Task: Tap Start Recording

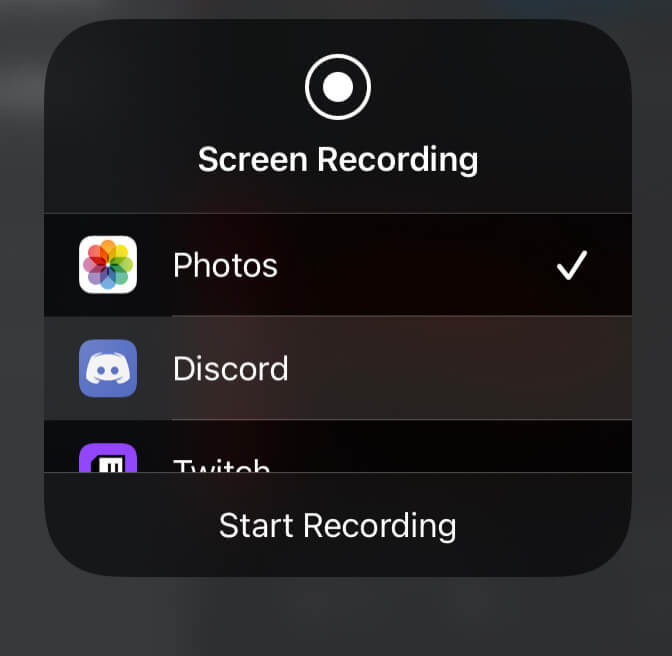Action: tap(338, 525)
